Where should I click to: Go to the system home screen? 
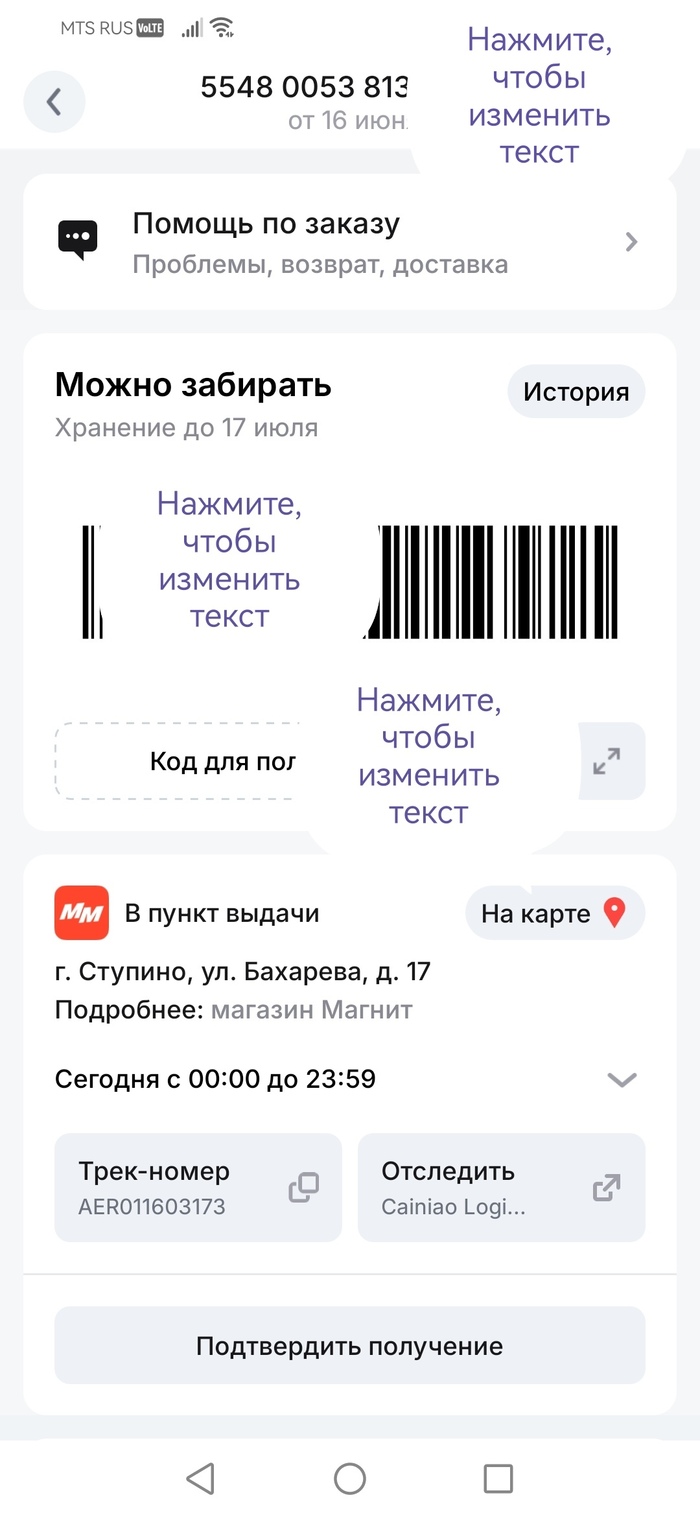(349, 1478)
